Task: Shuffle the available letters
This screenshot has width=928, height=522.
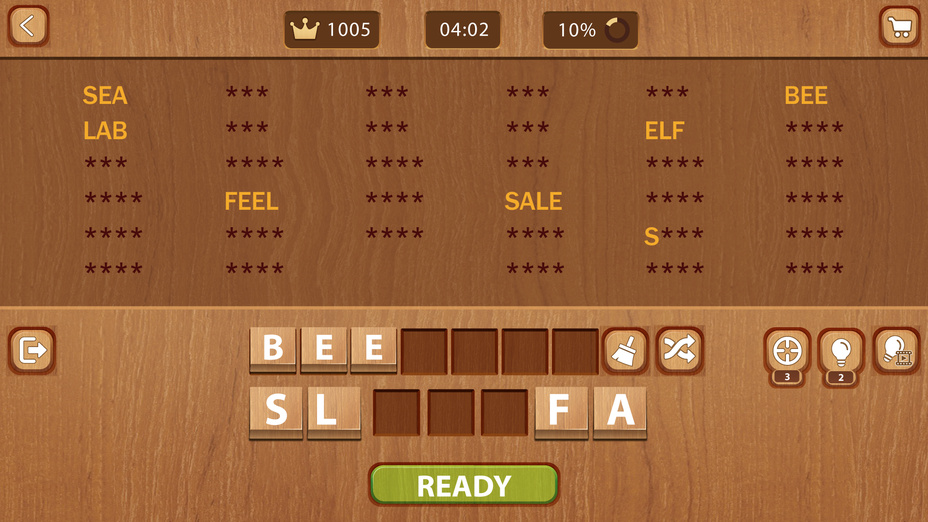Action: (679, 351)
